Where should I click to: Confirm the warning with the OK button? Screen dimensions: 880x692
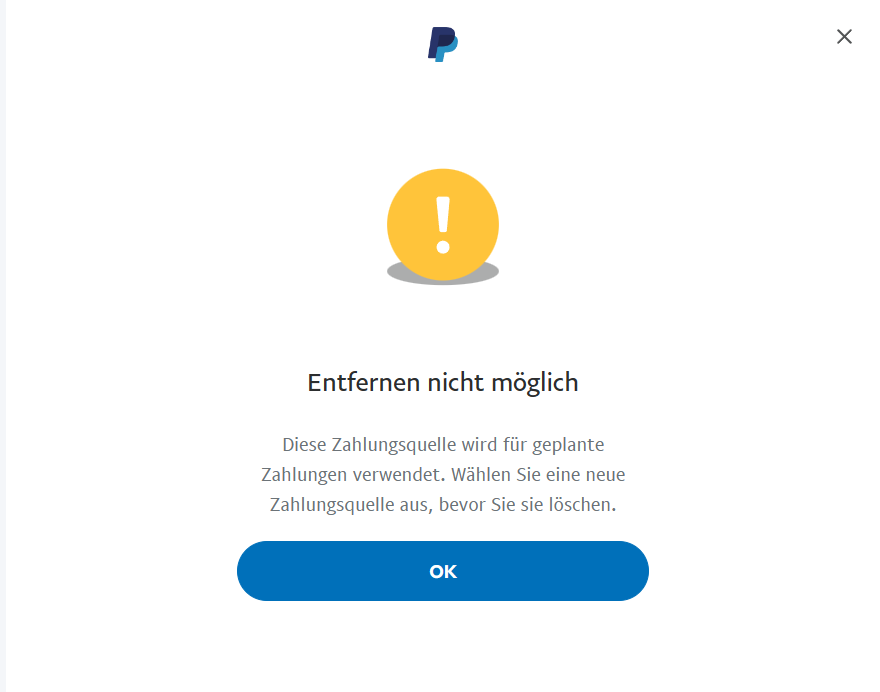pyautogui.click(x=442, y=571)
